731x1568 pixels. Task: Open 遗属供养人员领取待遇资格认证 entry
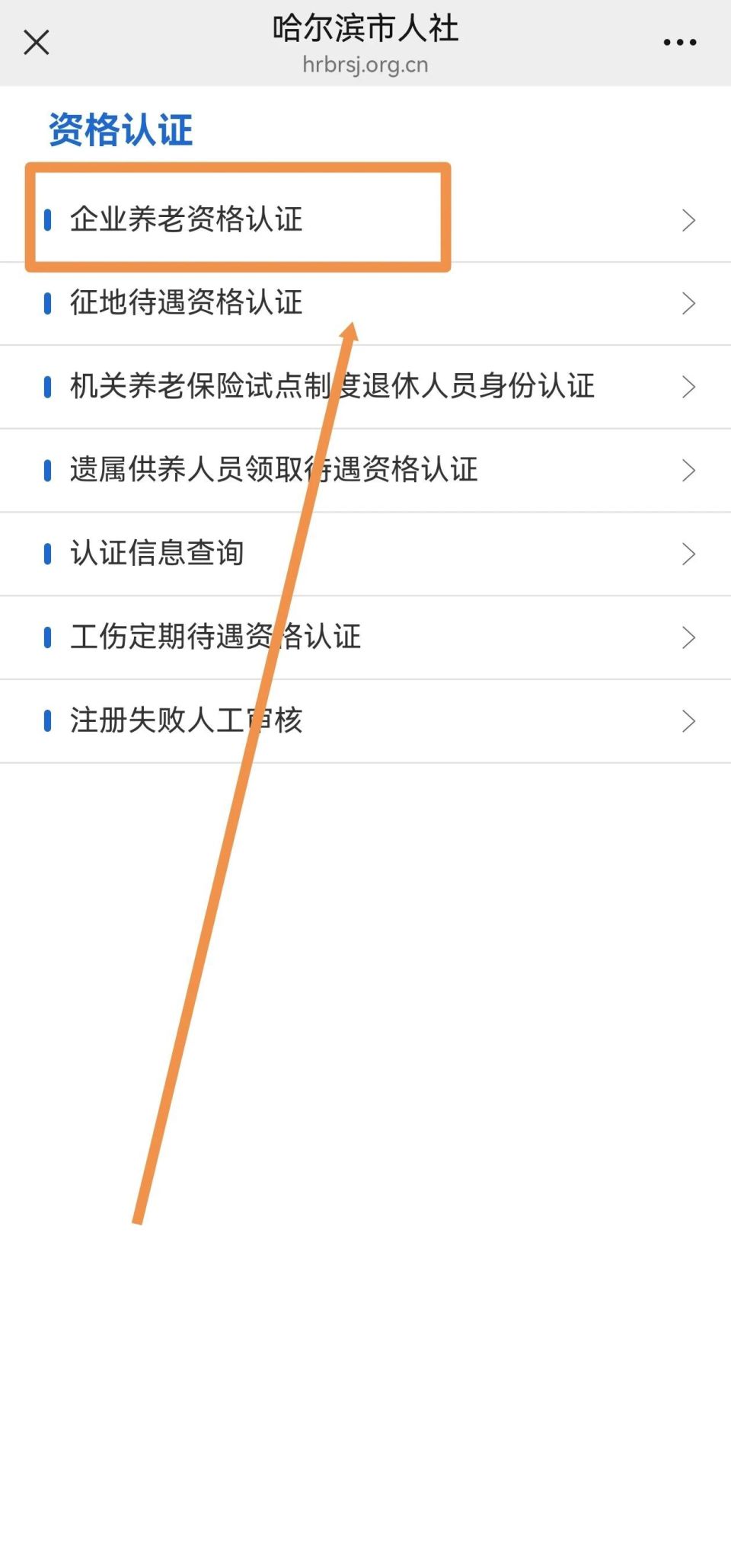274,470
